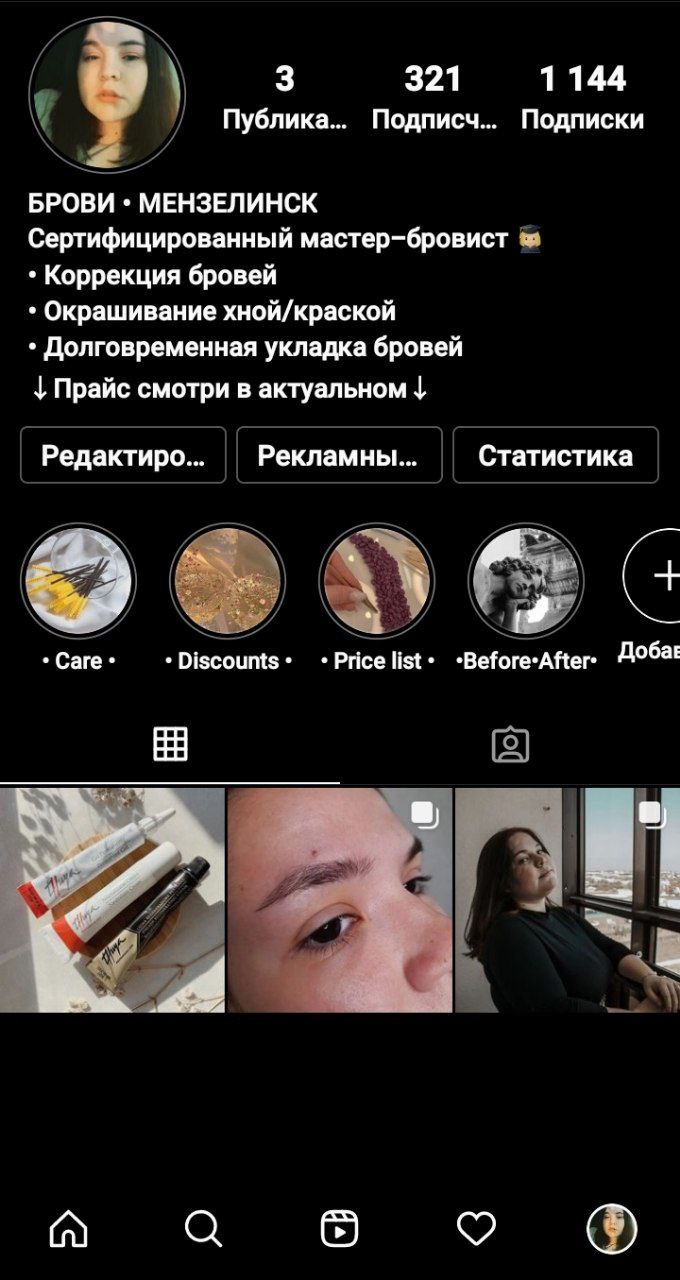Switch to the tagged photos tab

(510, 744)
